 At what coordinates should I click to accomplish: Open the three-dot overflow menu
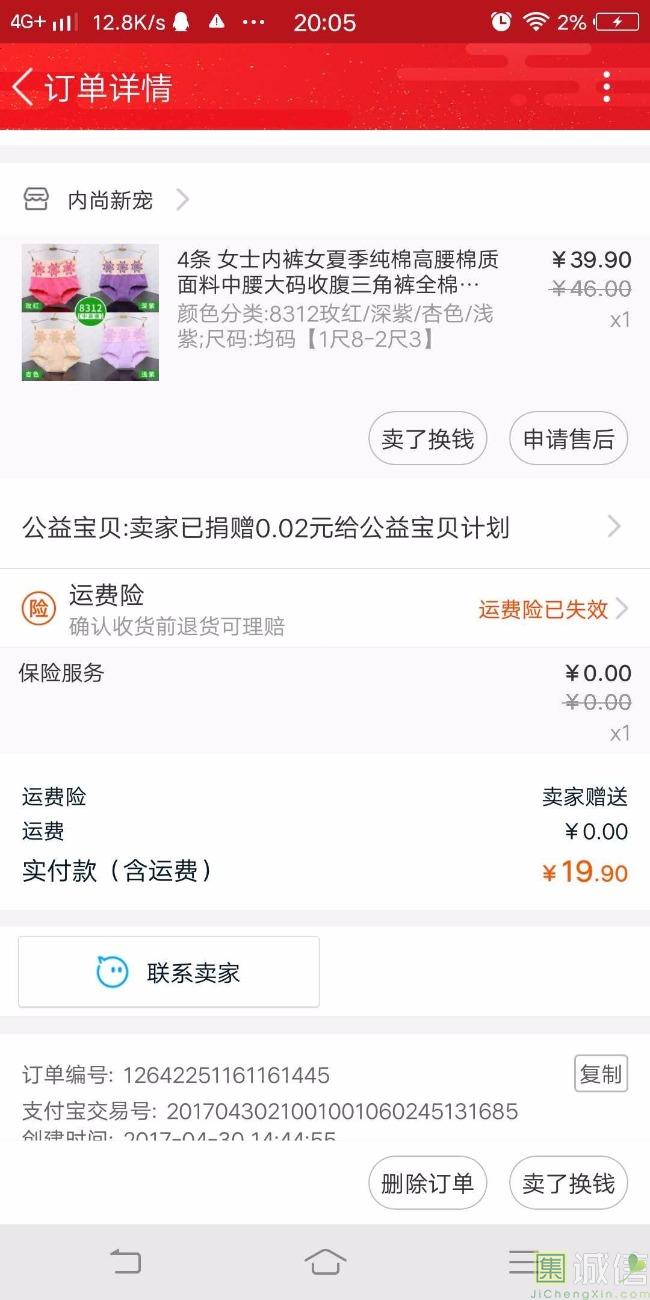[606, 87]
